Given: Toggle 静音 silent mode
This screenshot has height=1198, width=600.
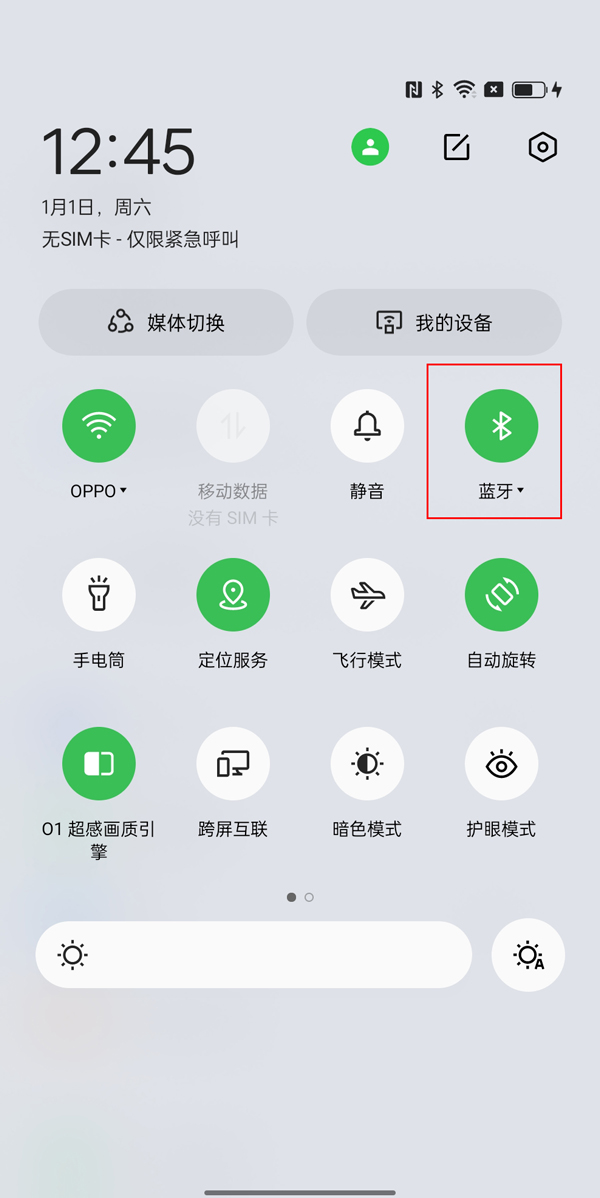Looking at the screenshot, I should point(367,426).
